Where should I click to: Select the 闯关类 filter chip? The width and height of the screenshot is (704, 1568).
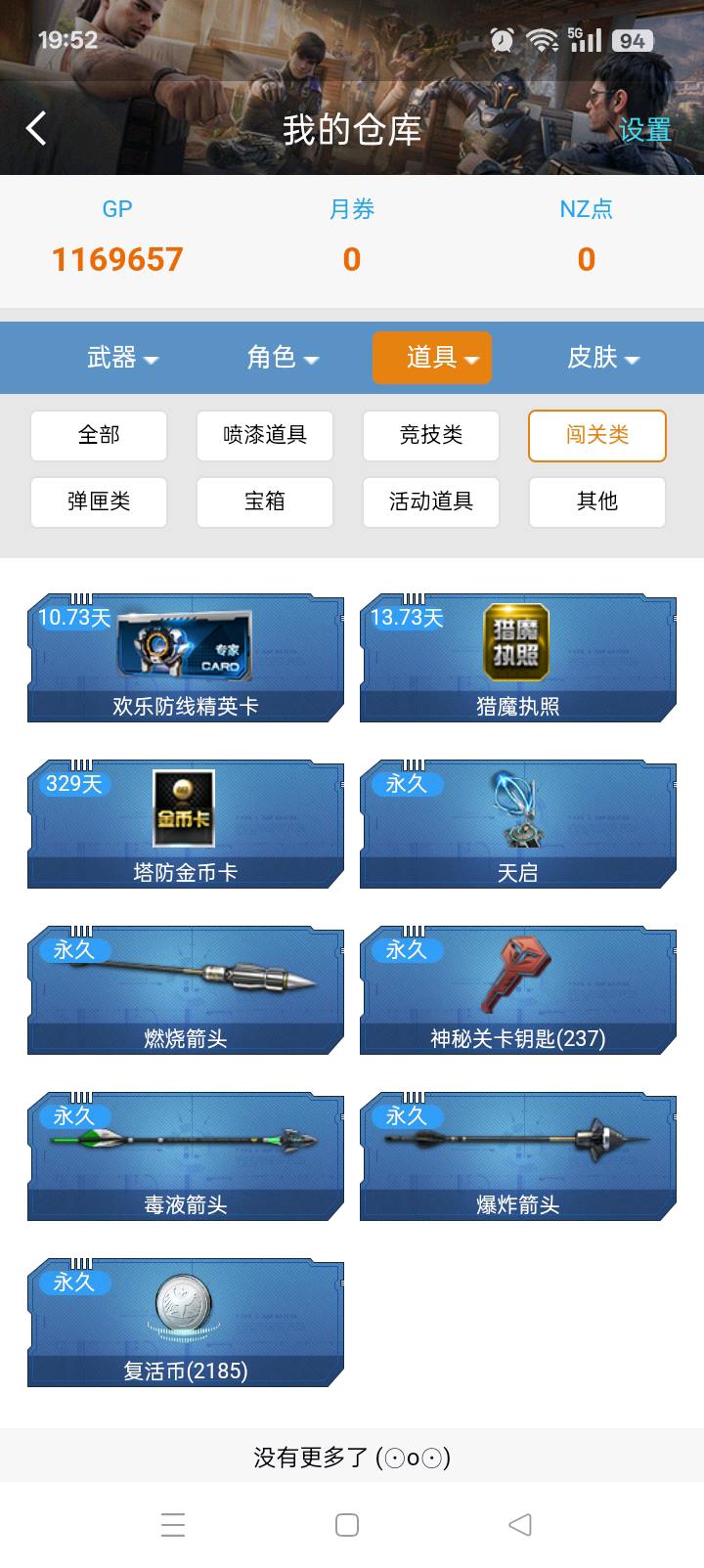tap(597, 435)
